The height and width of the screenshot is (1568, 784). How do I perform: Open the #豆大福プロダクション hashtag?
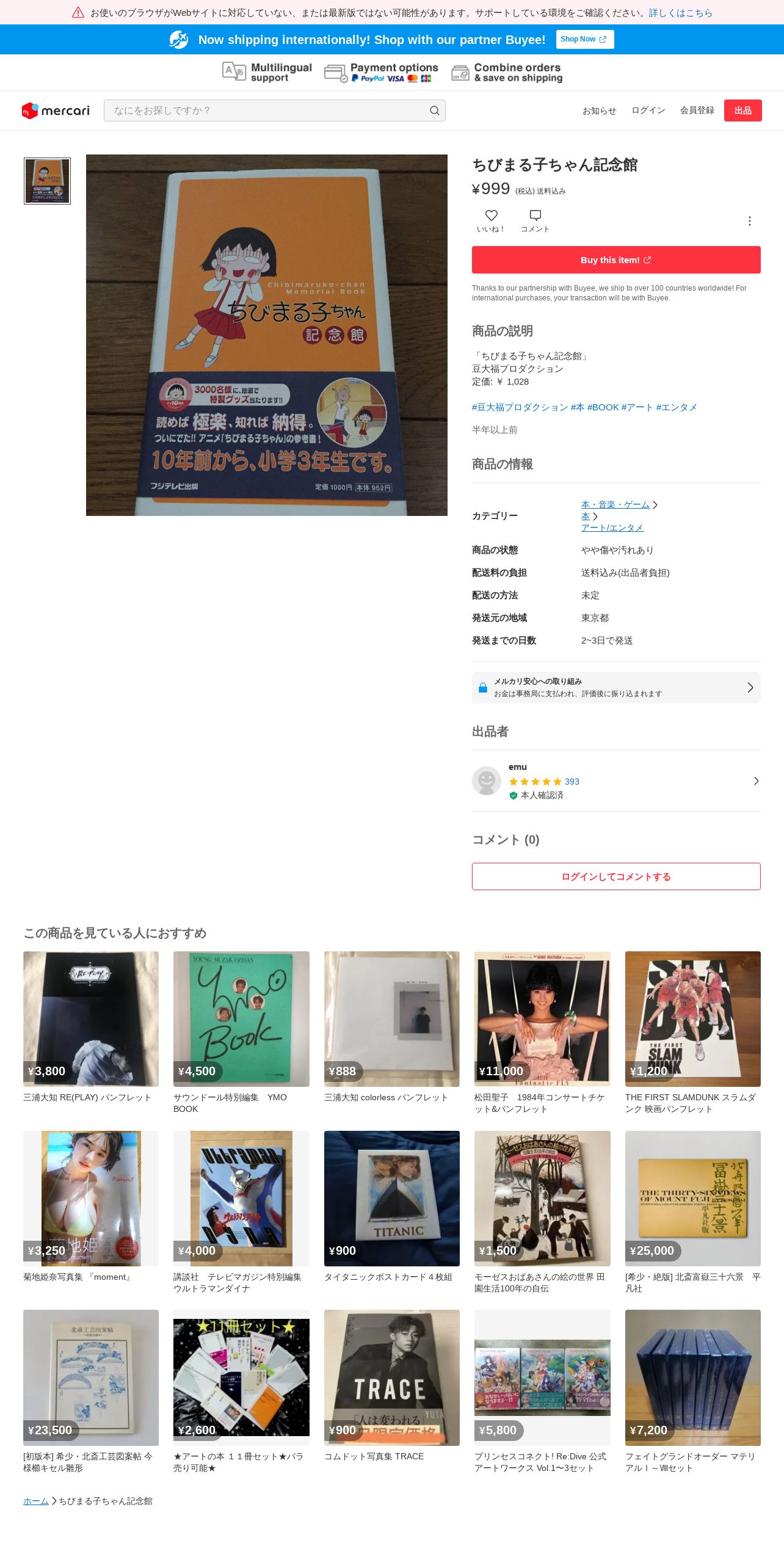point(520,407)
